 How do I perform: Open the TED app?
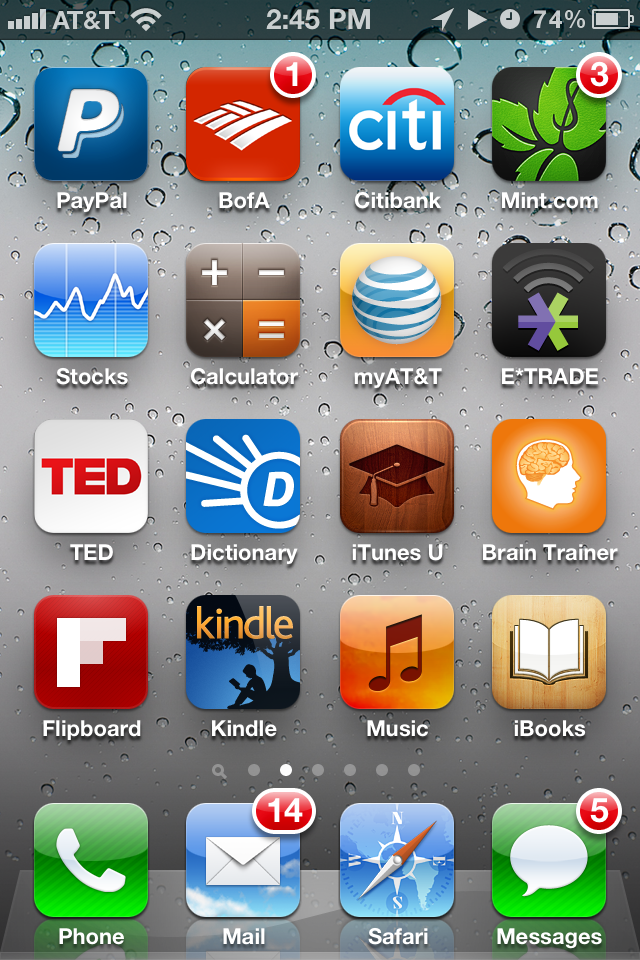[91, 476]
